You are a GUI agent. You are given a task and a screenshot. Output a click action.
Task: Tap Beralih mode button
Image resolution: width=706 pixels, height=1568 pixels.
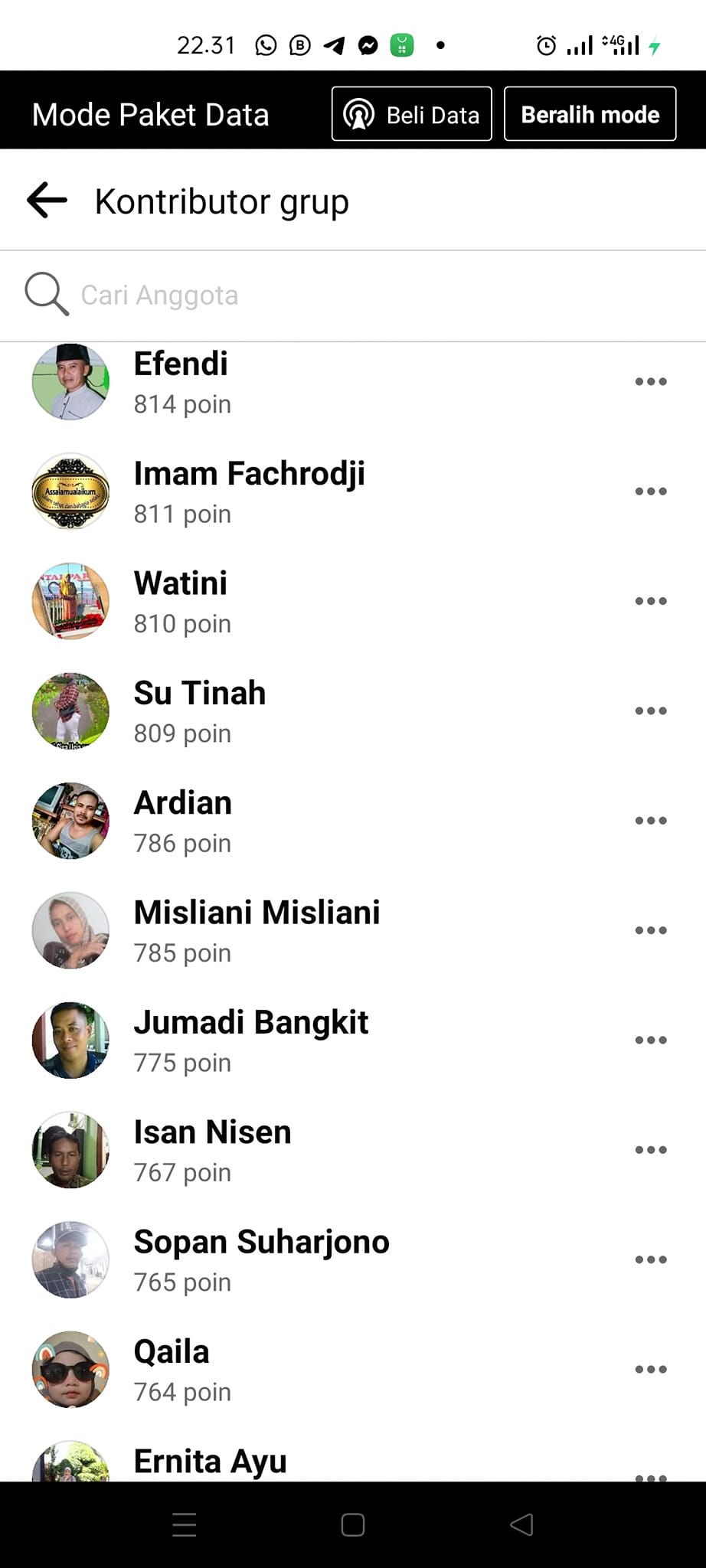pyautogui.click(x=590, y=115)
